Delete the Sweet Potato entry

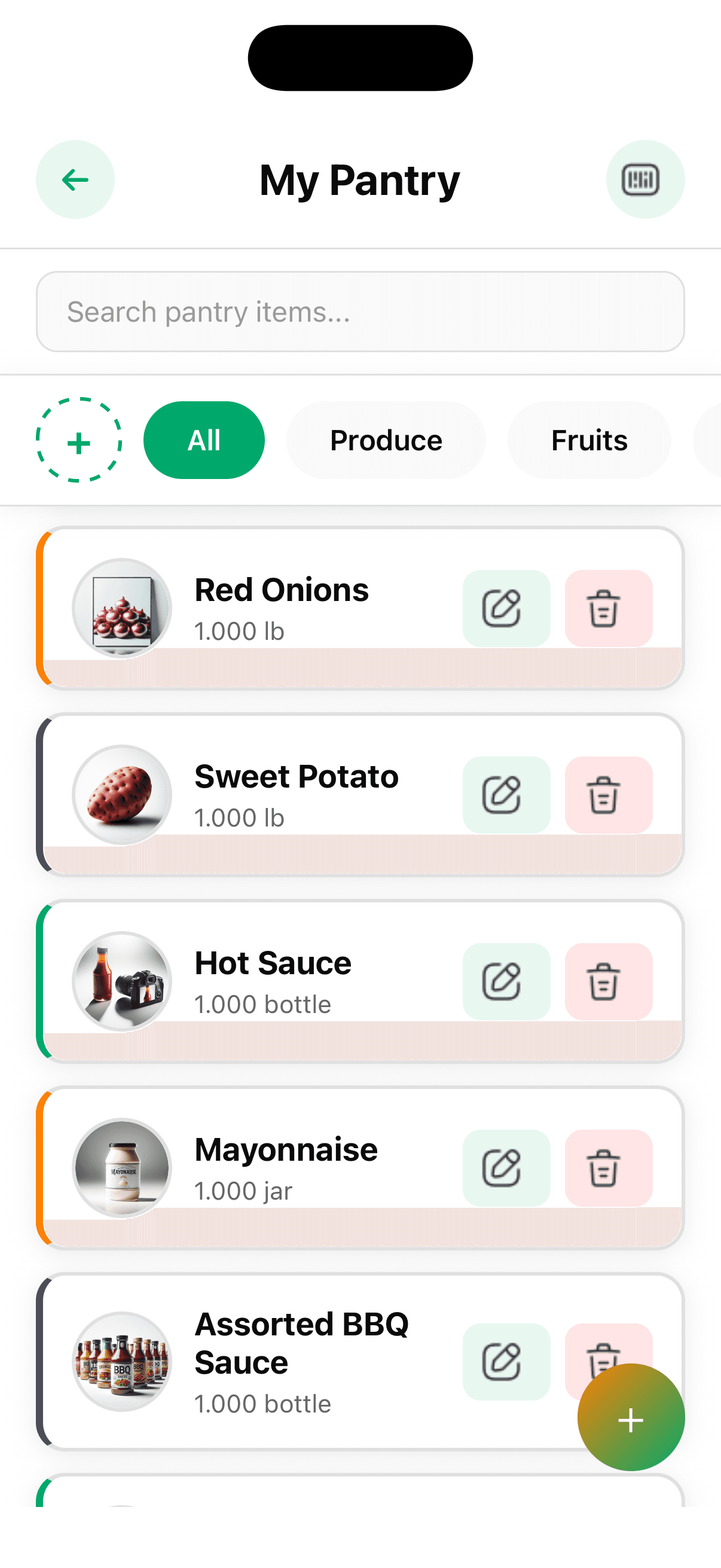(608, 795)
